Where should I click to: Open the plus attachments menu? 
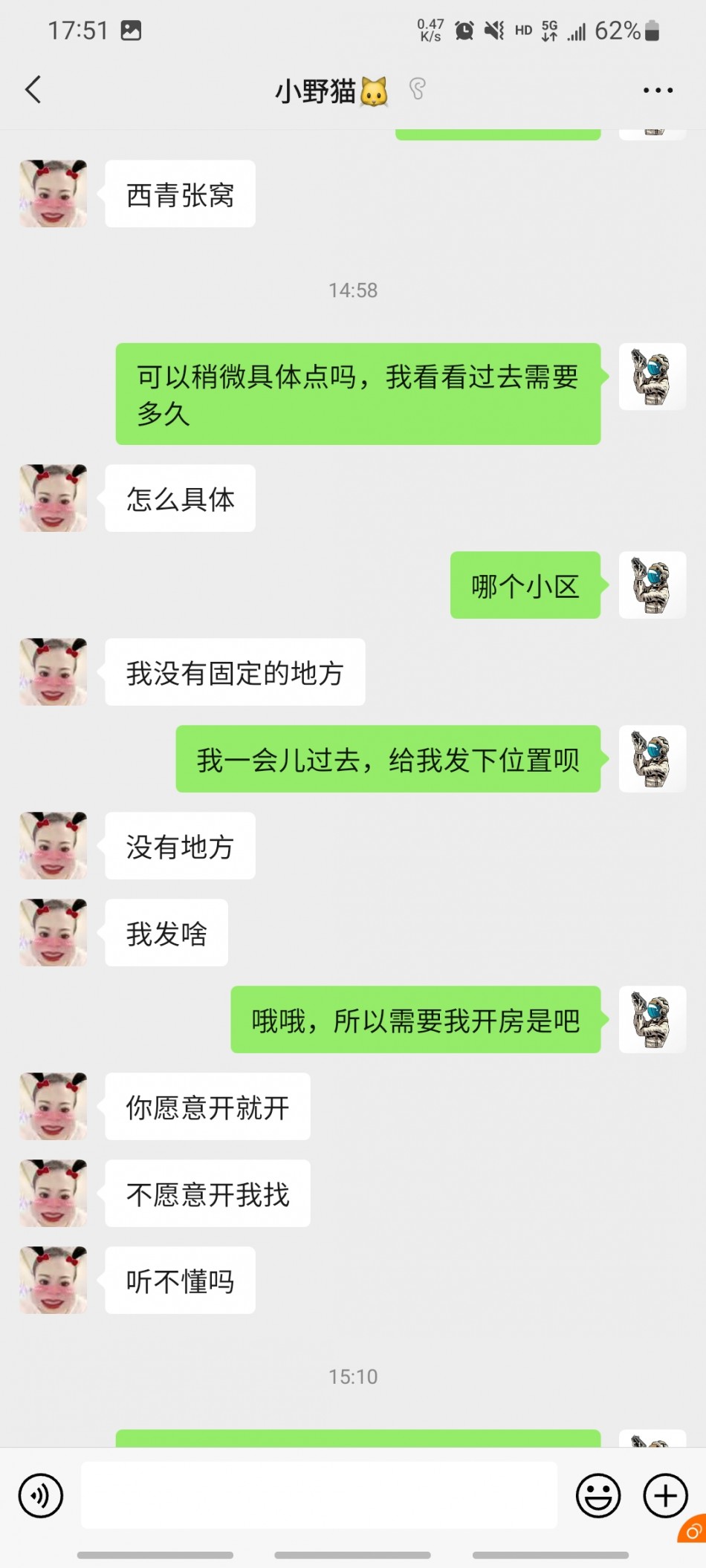pyautogui.click(x=665, y=1495)
